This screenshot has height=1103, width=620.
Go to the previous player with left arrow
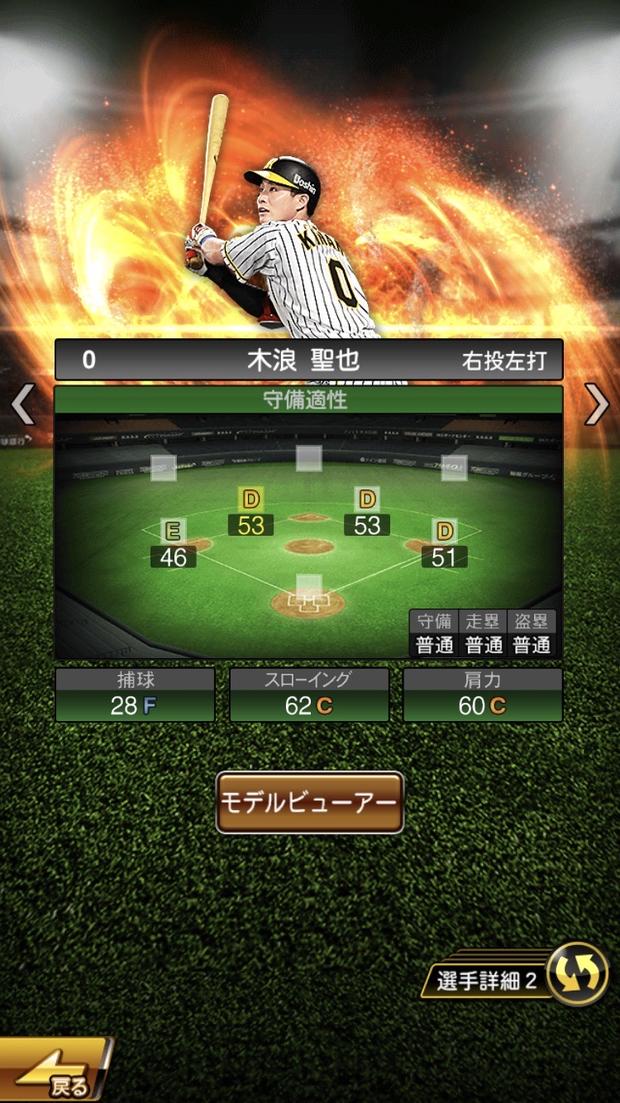[x=22, y=404]
